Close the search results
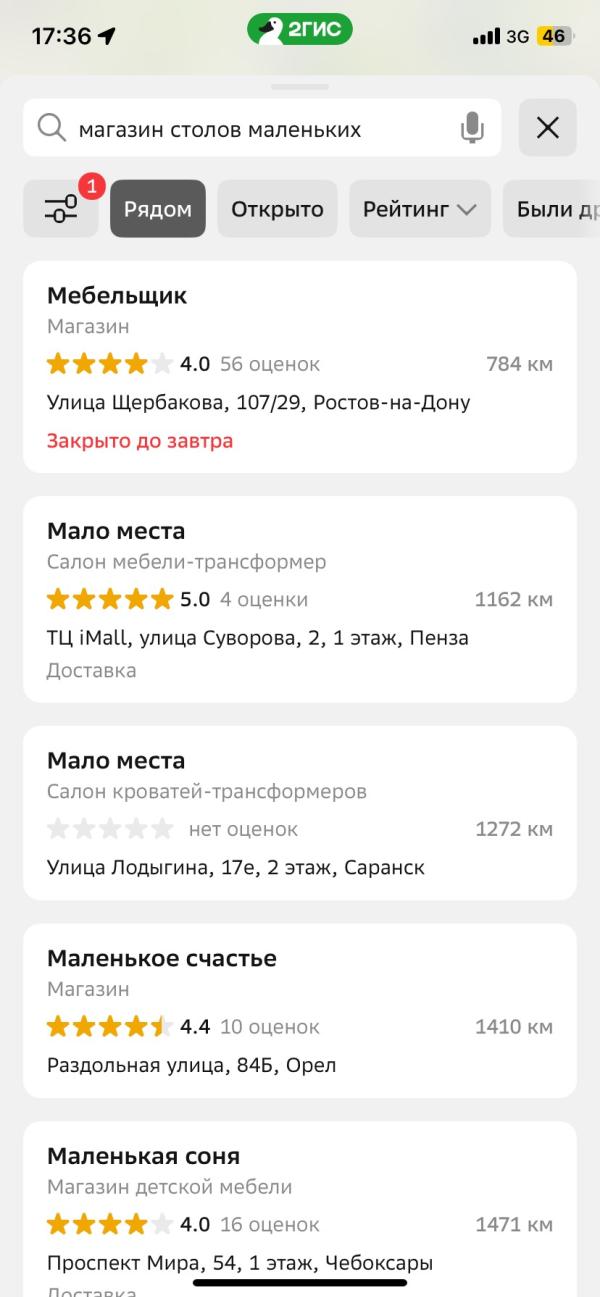The width and height of the screenshot is (600, 1297). (x=547, y=129)
